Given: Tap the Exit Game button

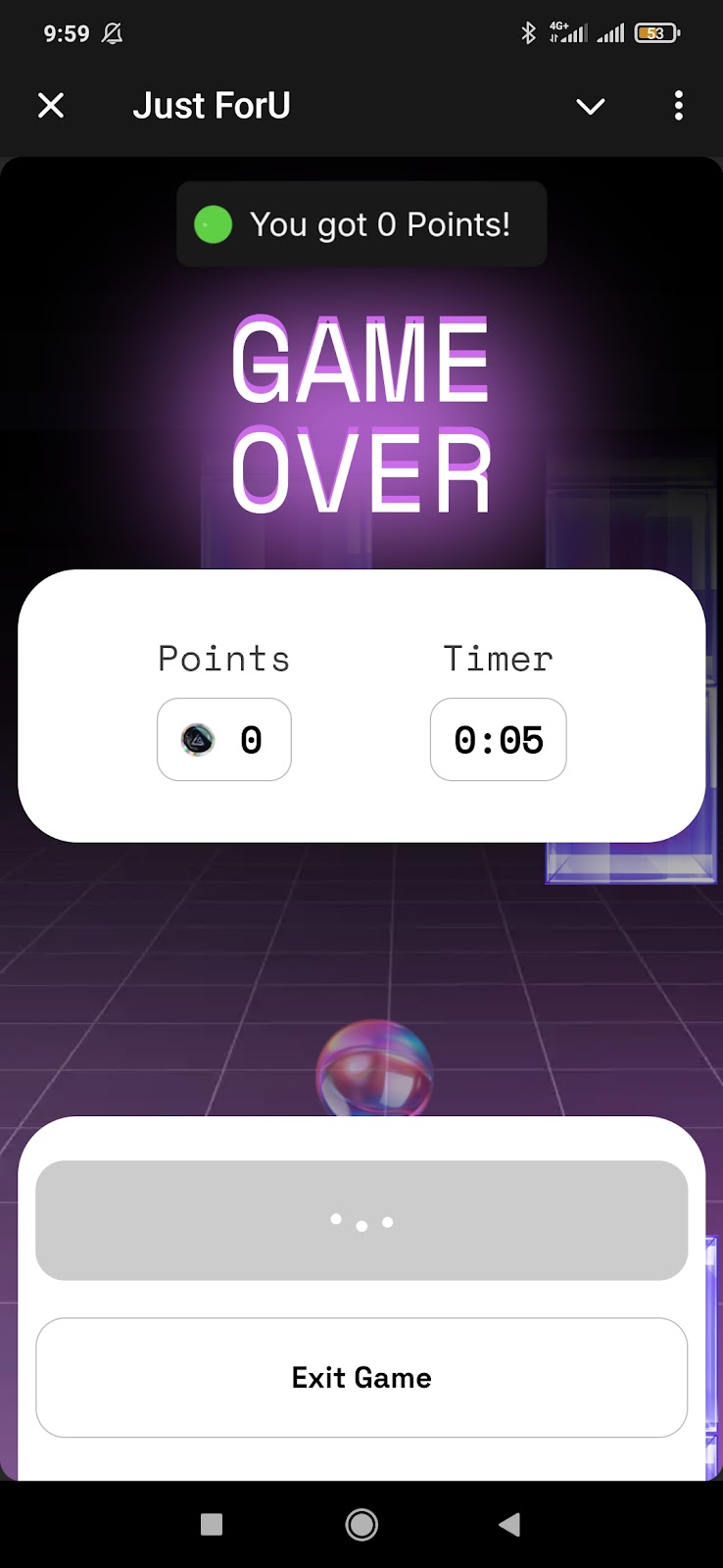Looking at the screenshot, I should click(361, 1377).
